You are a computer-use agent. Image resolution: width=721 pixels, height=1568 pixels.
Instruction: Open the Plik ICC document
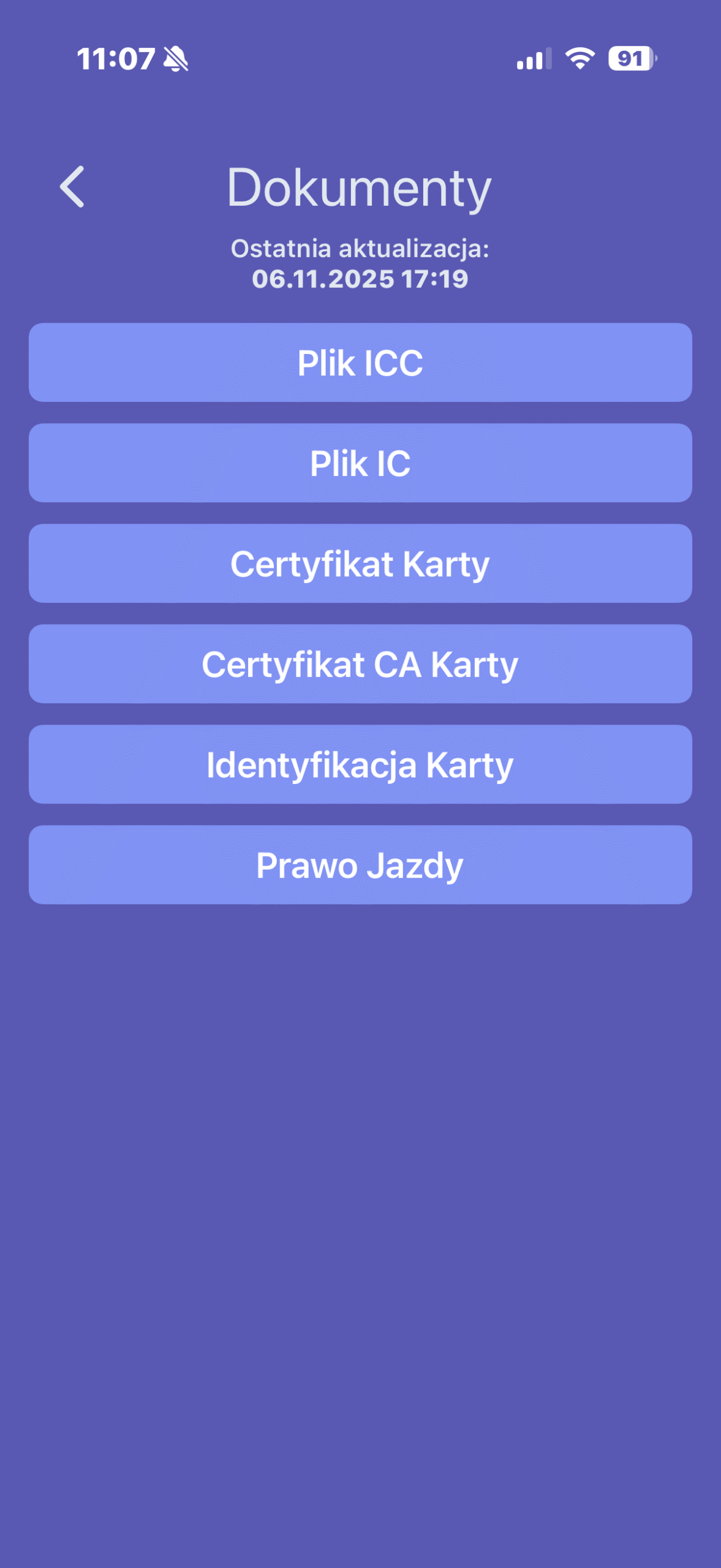pyautogui.click(x=360, y=363)
